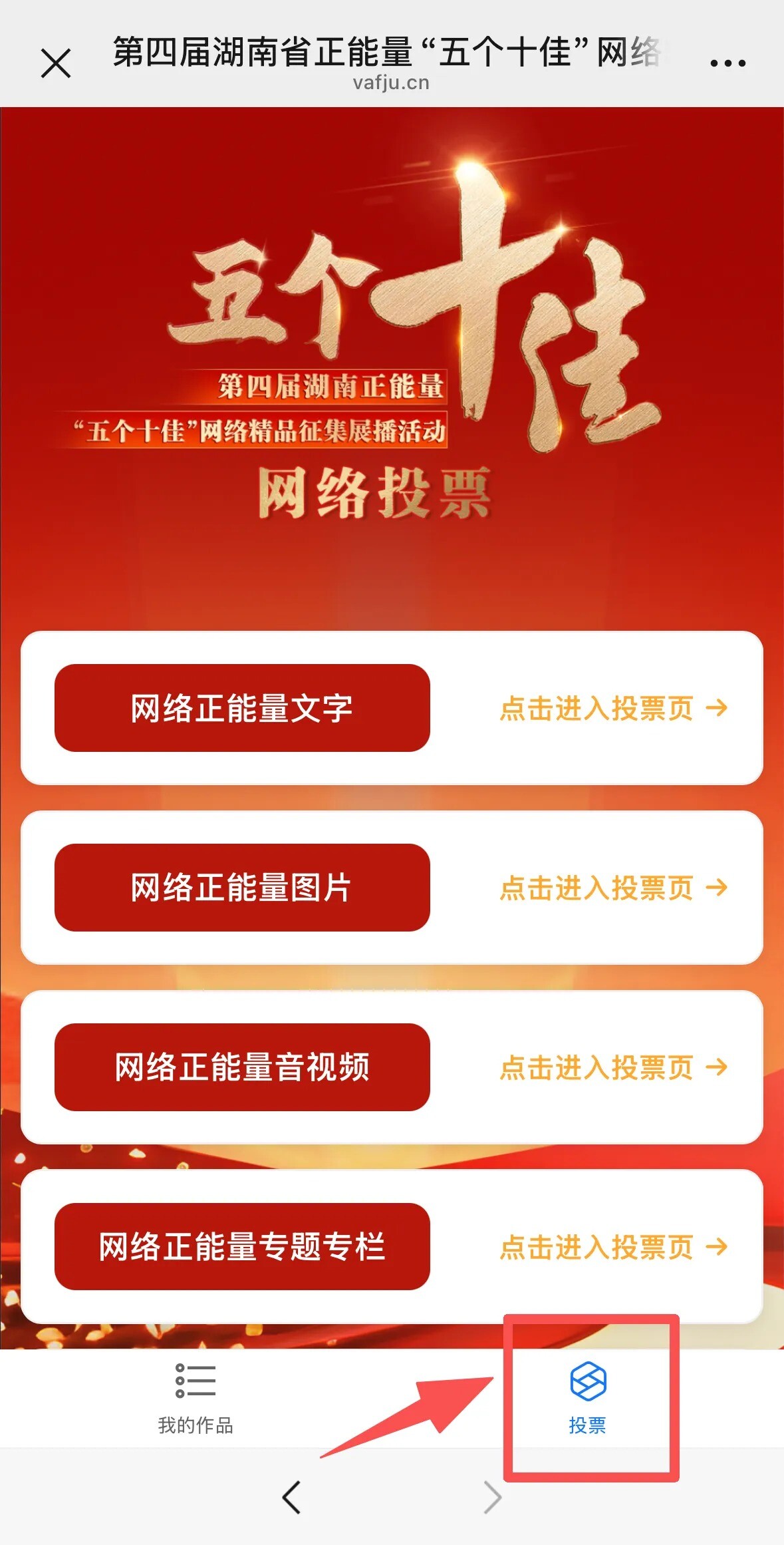Enter the voting page for 网络正能量音视频
The width and height of the screenshot is (784, 1545).
(x=613, y=1068)
